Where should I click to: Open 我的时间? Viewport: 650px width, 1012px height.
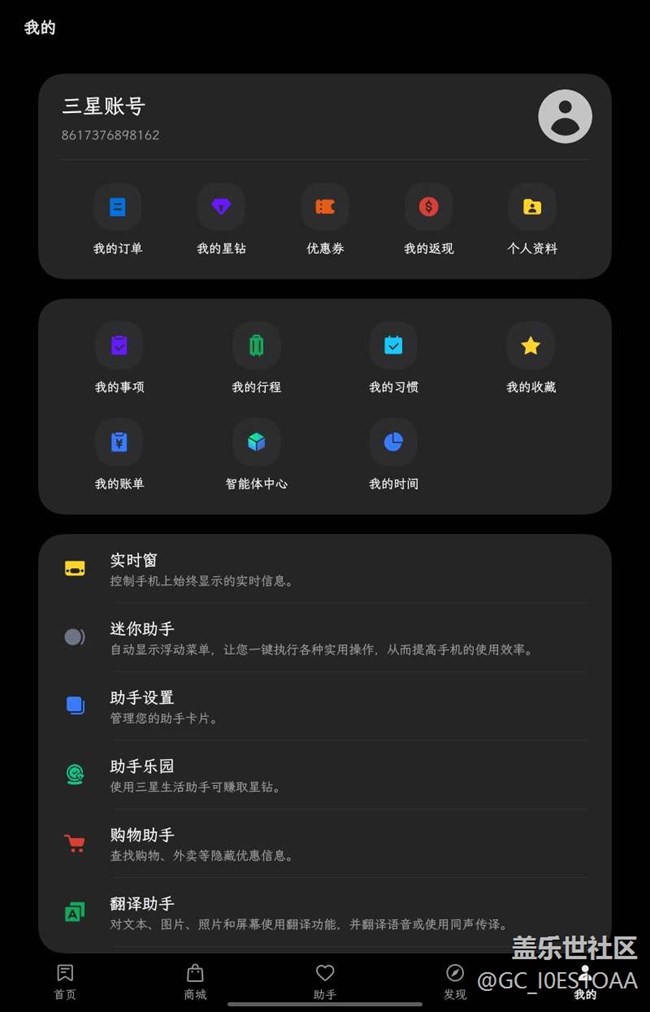393,454
